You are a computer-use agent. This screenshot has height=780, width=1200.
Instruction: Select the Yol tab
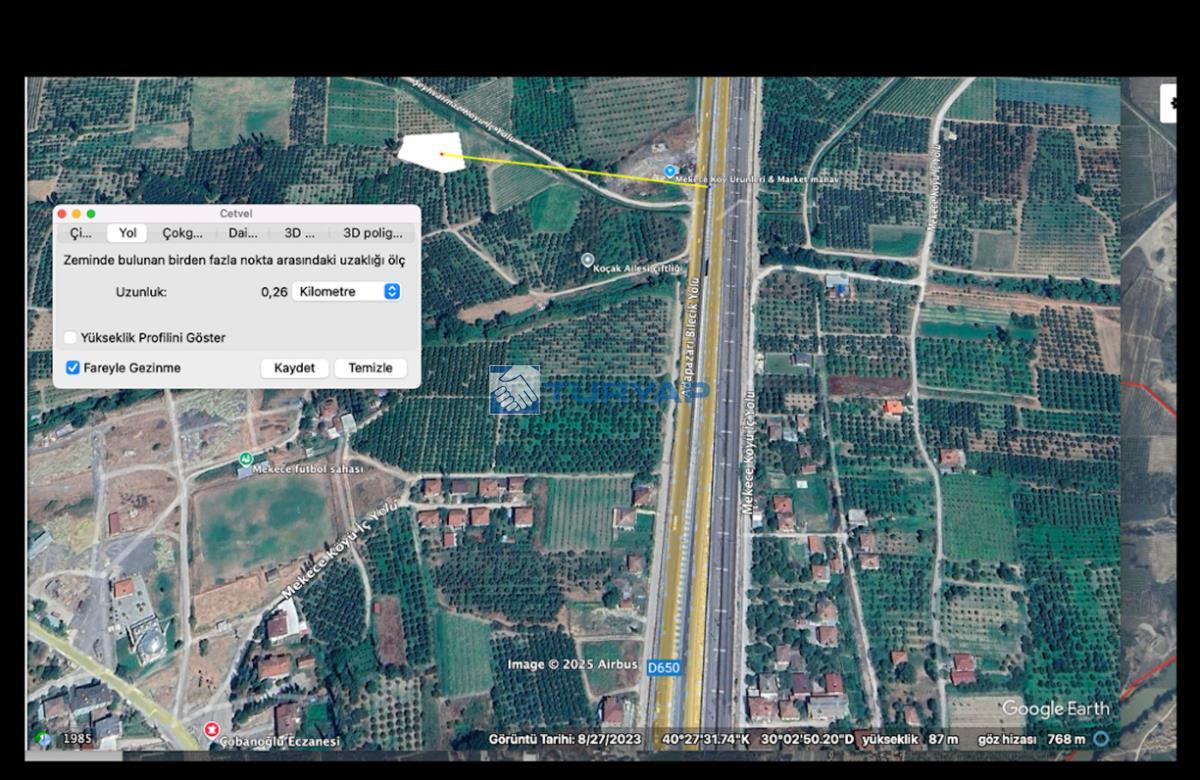coord(127,233)
